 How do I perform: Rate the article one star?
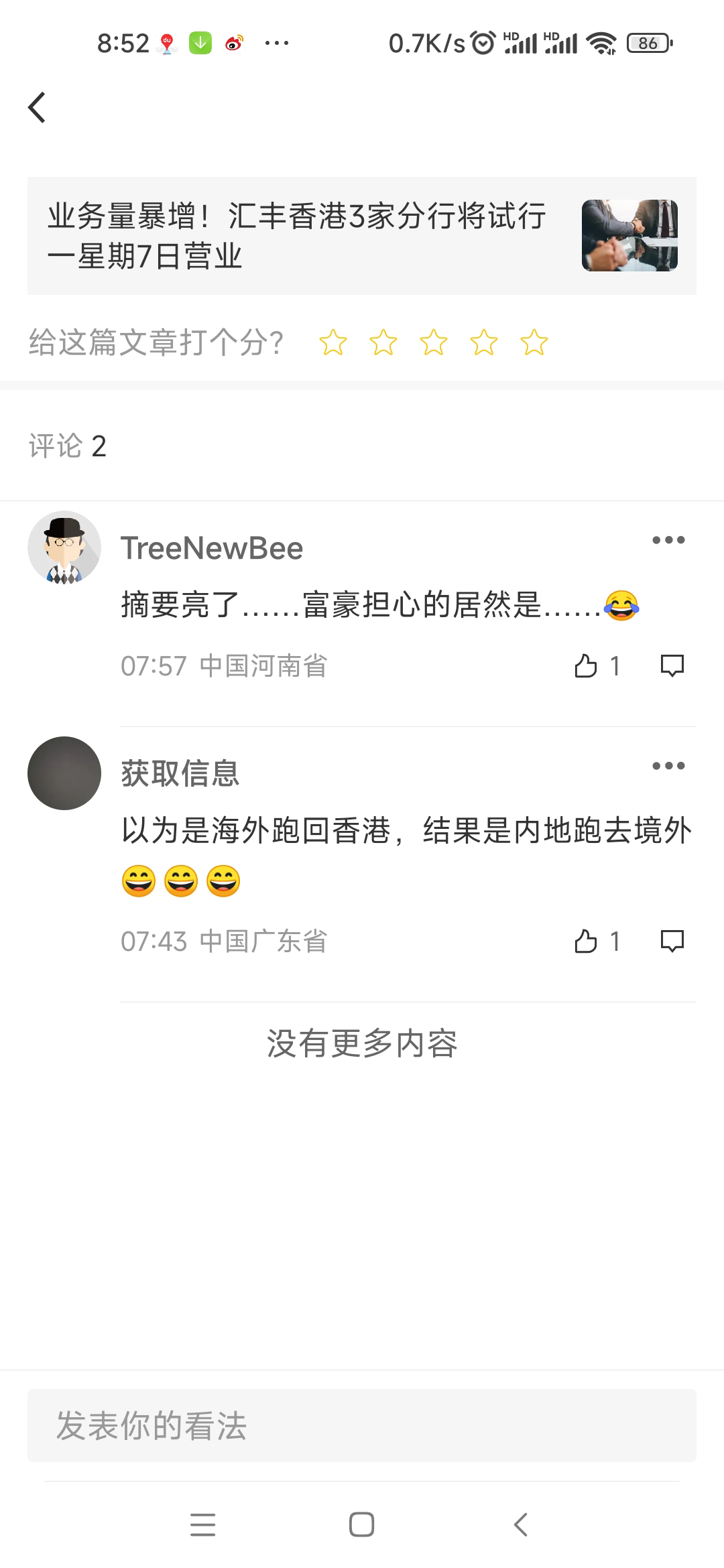click(333, 342)
